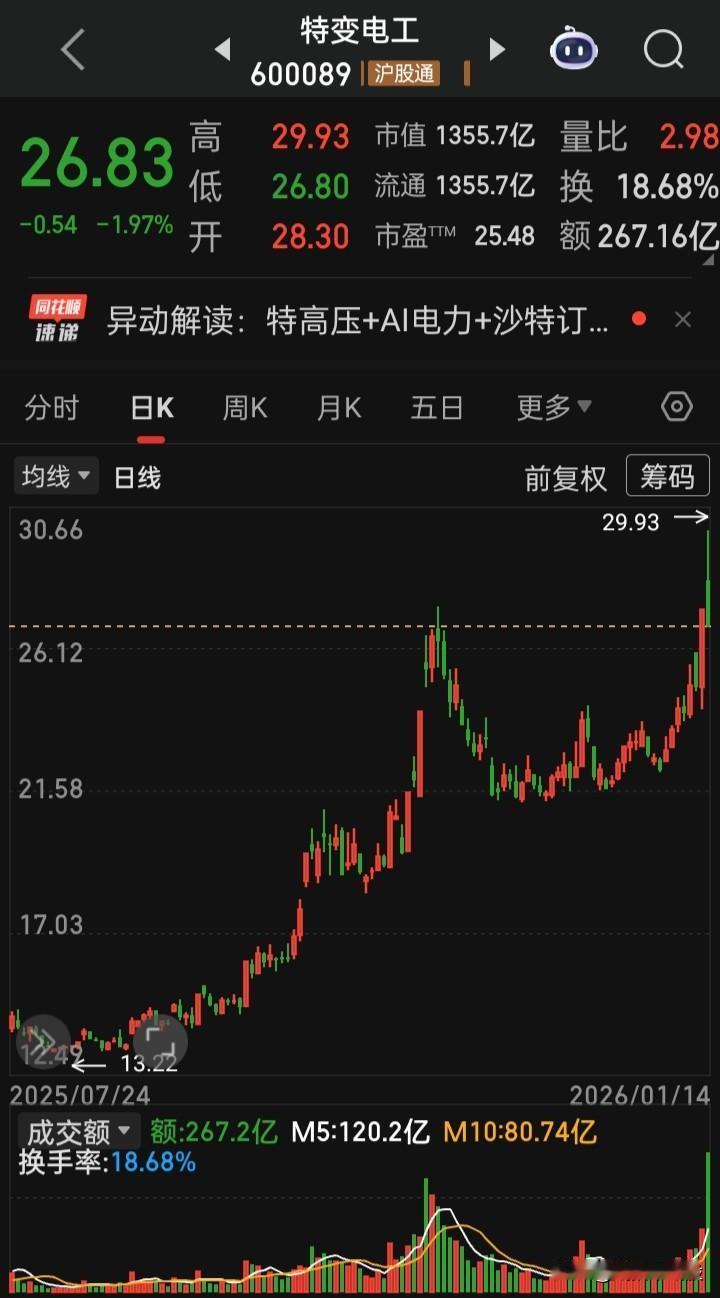Tap the fast-forward replay icon on the chart
The width and height of the screenshot is (720, 1298).
coord(42,1041)
